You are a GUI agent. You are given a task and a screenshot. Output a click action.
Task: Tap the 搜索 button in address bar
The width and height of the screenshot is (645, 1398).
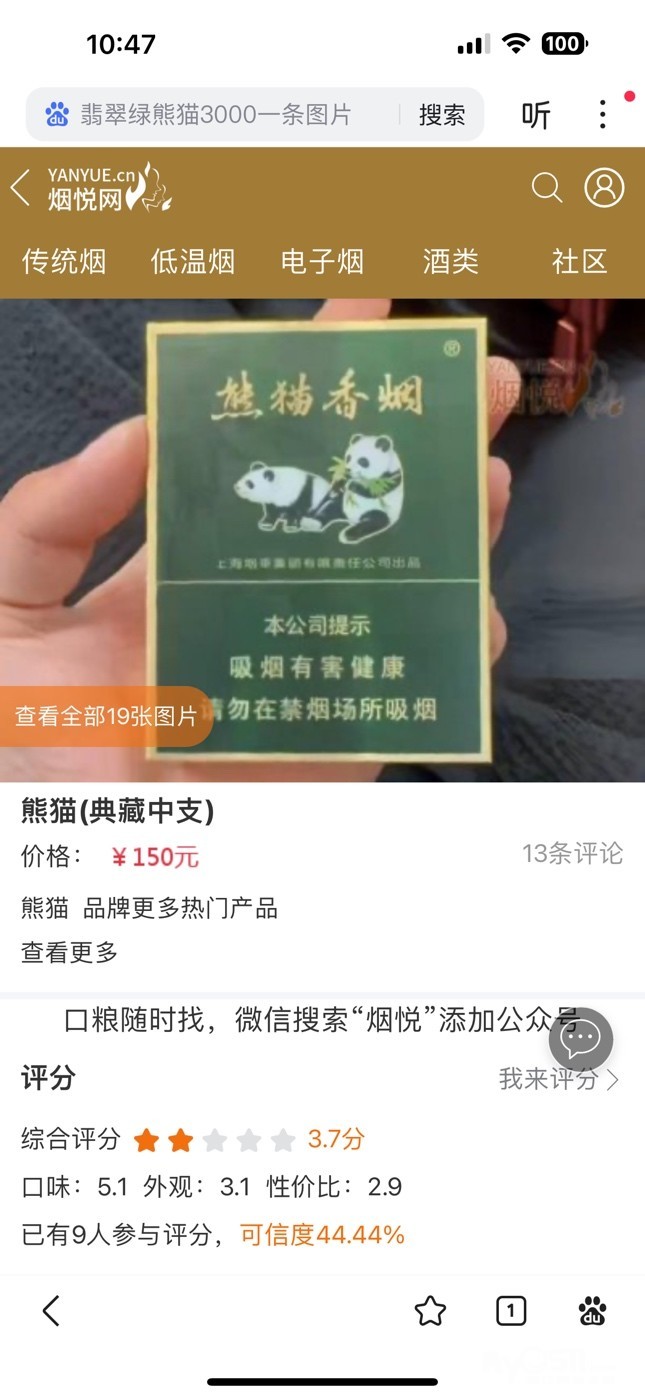point(442,114)
